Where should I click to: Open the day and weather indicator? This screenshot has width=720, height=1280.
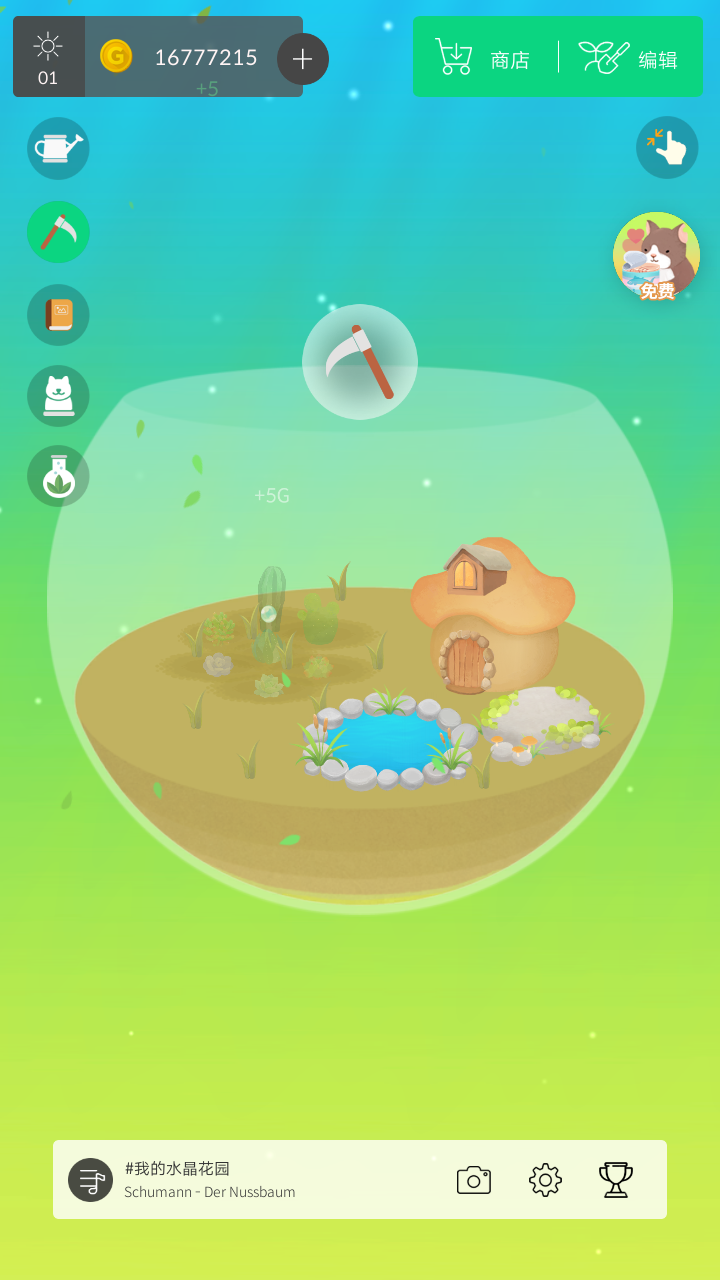click(x=48, y=57)
